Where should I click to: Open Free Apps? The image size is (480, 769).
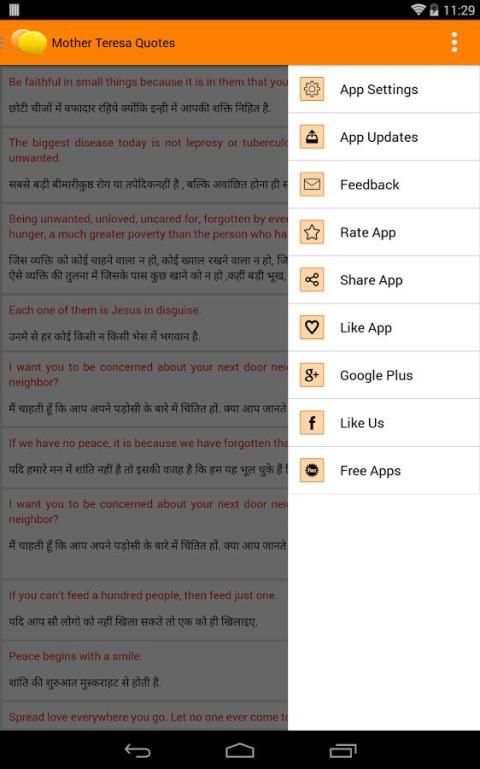coord(384,470)
